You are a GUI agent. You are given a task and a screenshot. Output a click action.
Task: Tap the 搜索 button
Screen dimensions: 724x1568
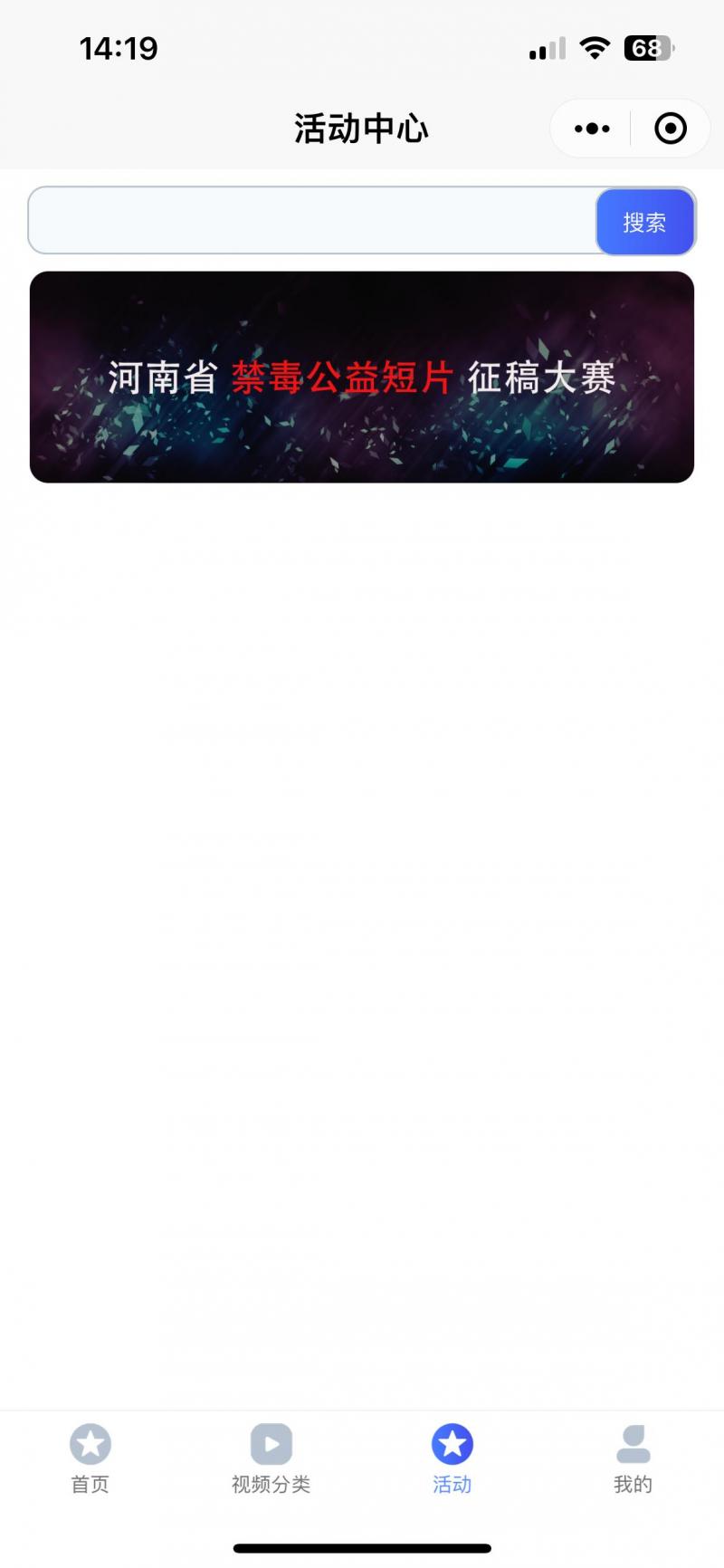tap(644, 222)
